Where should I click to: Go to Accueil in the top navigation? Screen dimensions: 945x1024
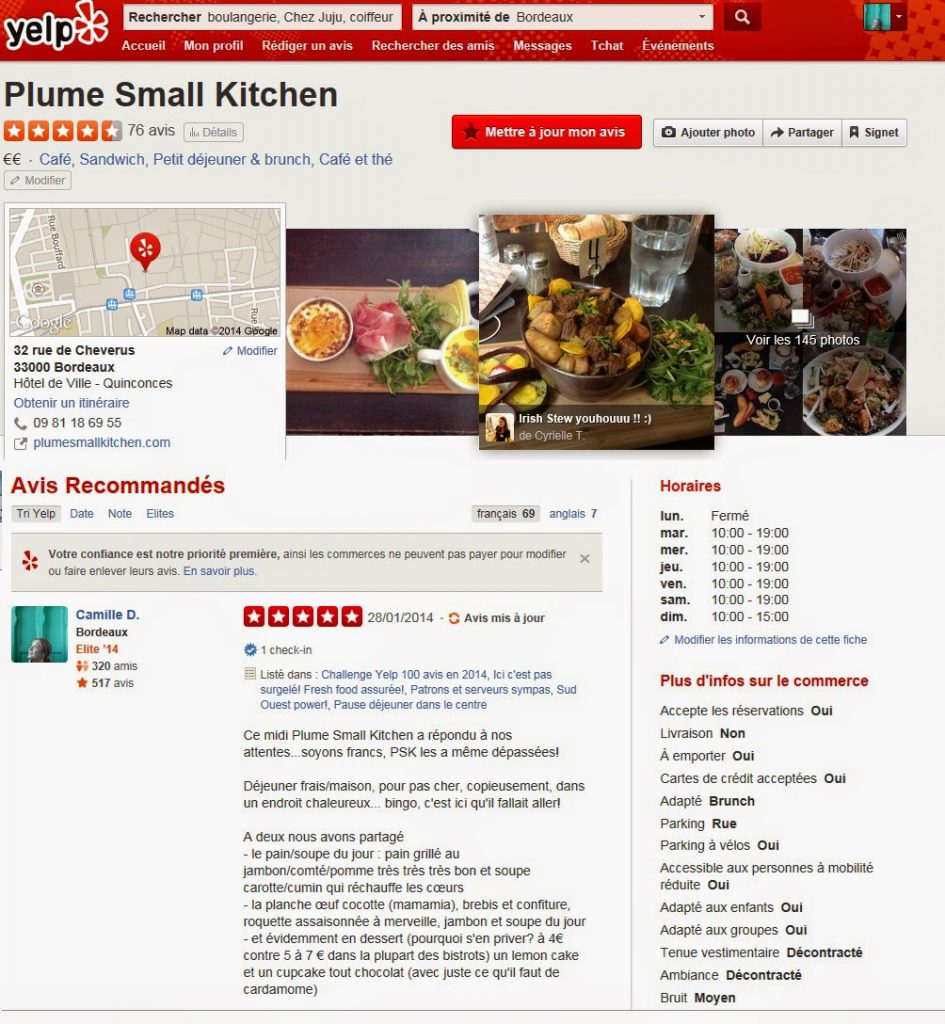[143, 46]
